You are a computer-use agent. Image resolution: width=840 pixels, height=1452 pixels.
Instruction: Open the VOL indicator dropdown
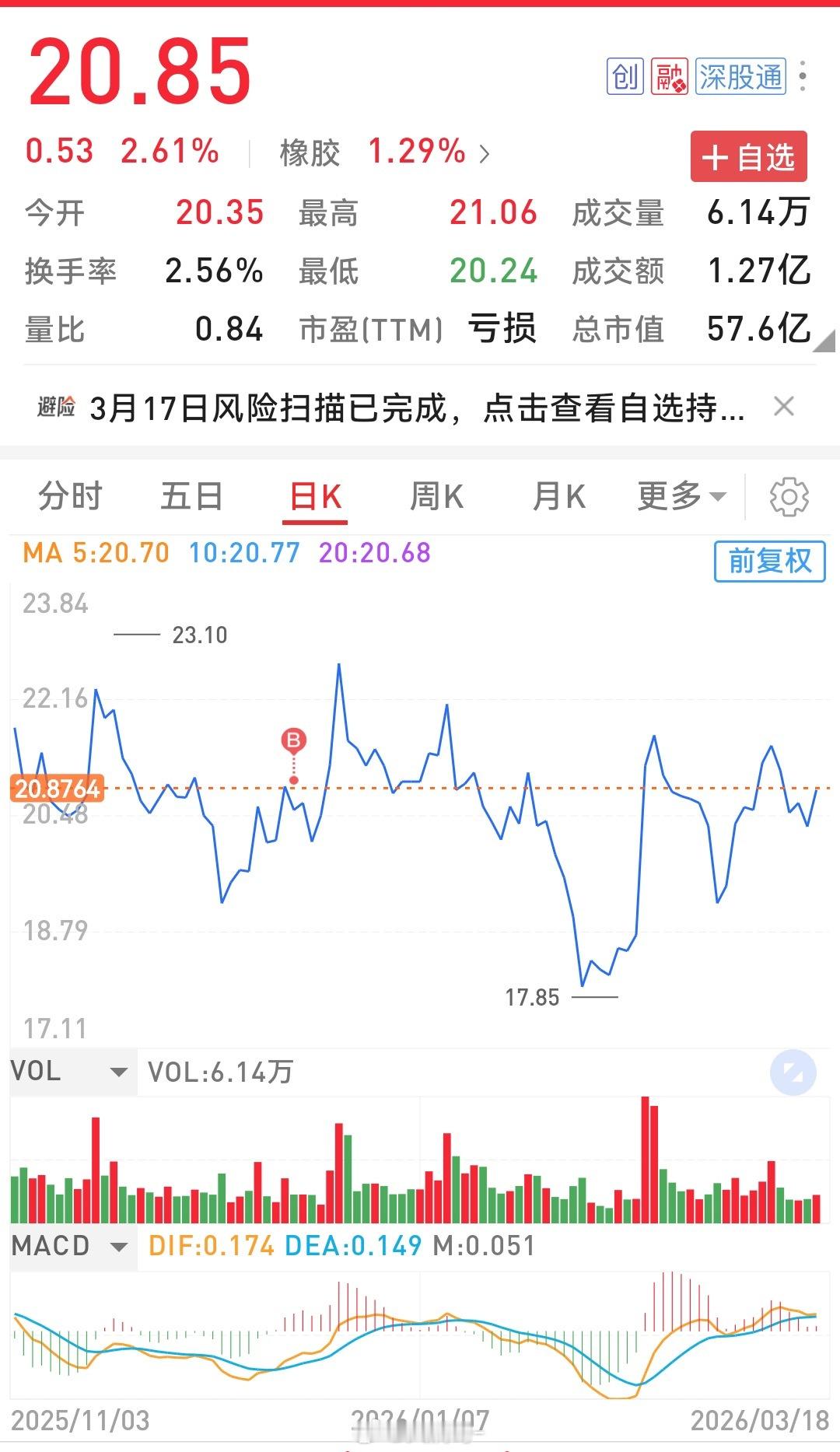(x=118, y=1072)
